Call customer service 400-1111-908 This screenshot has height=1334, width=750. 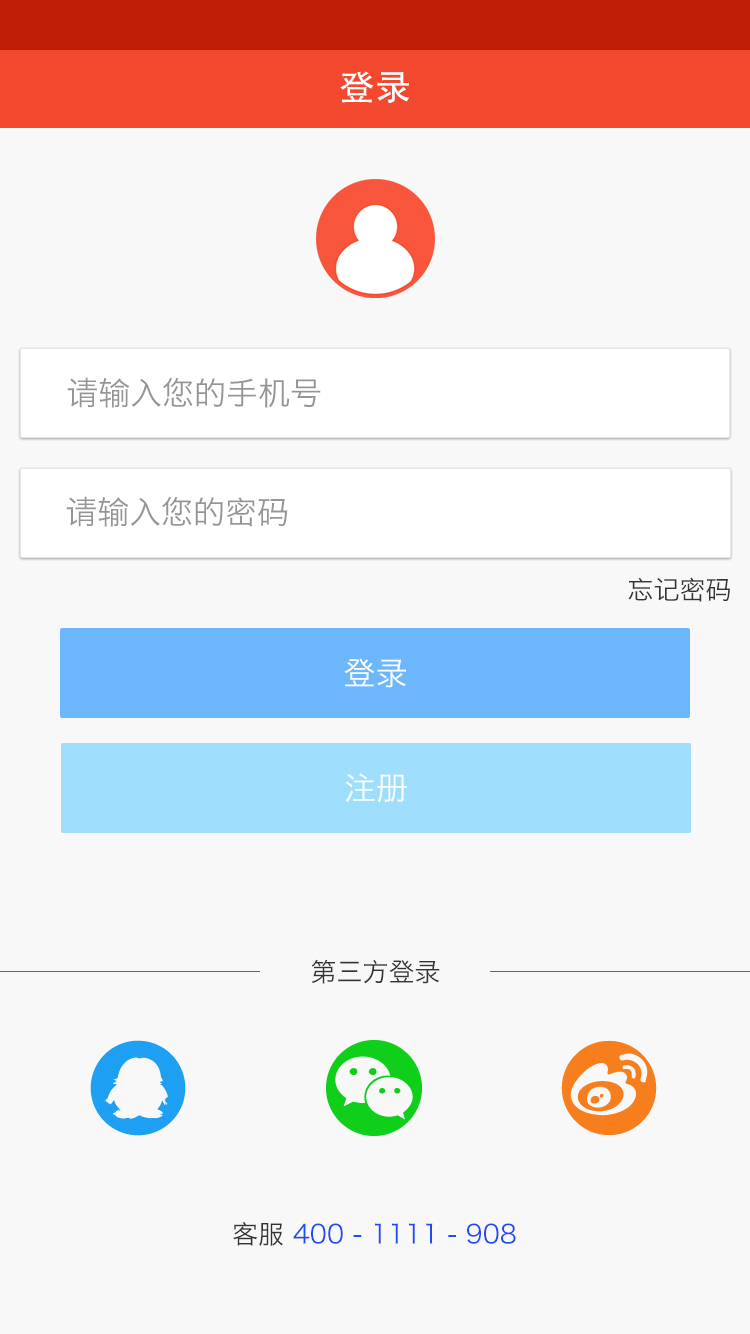click(x=404, y=1234)
